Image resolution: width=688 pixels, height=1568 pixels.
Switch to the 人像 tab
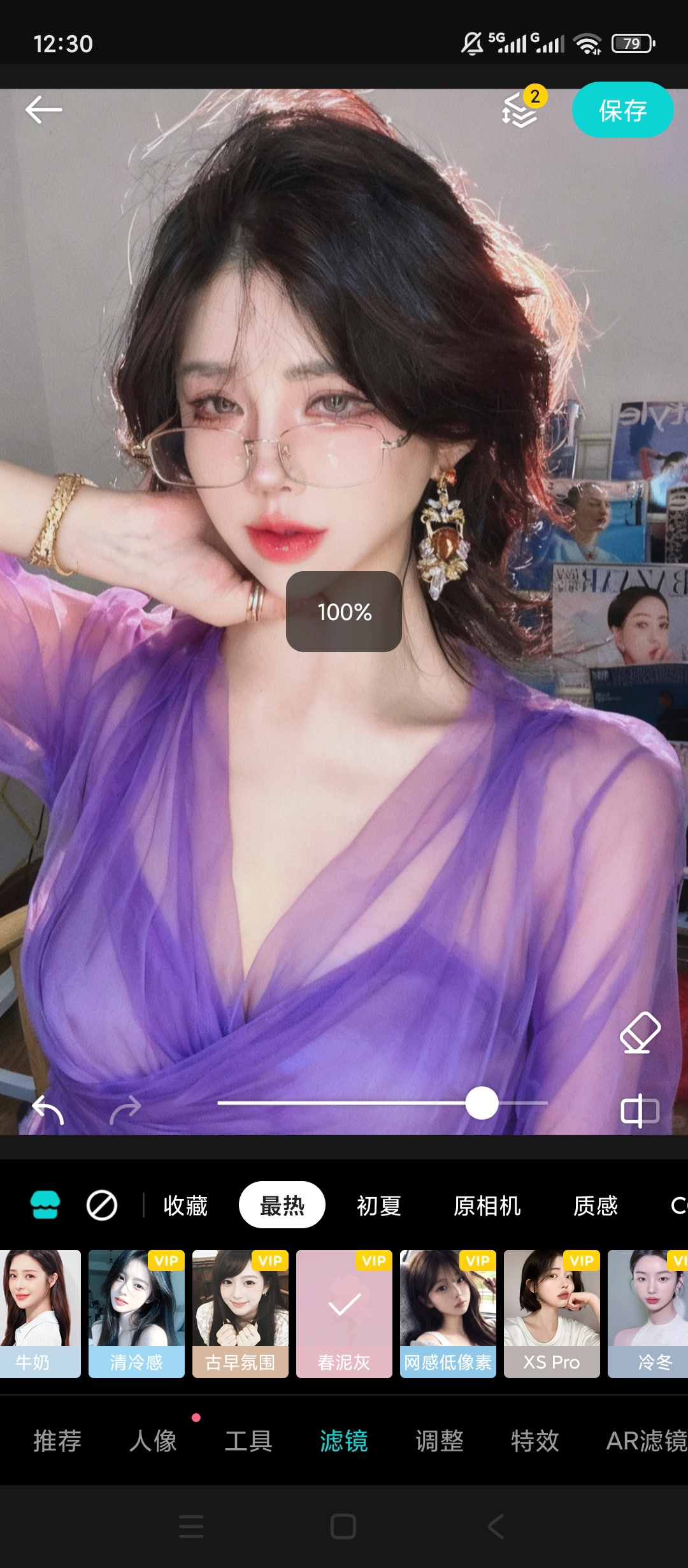pyautogui.click(x=153, y=1441)
